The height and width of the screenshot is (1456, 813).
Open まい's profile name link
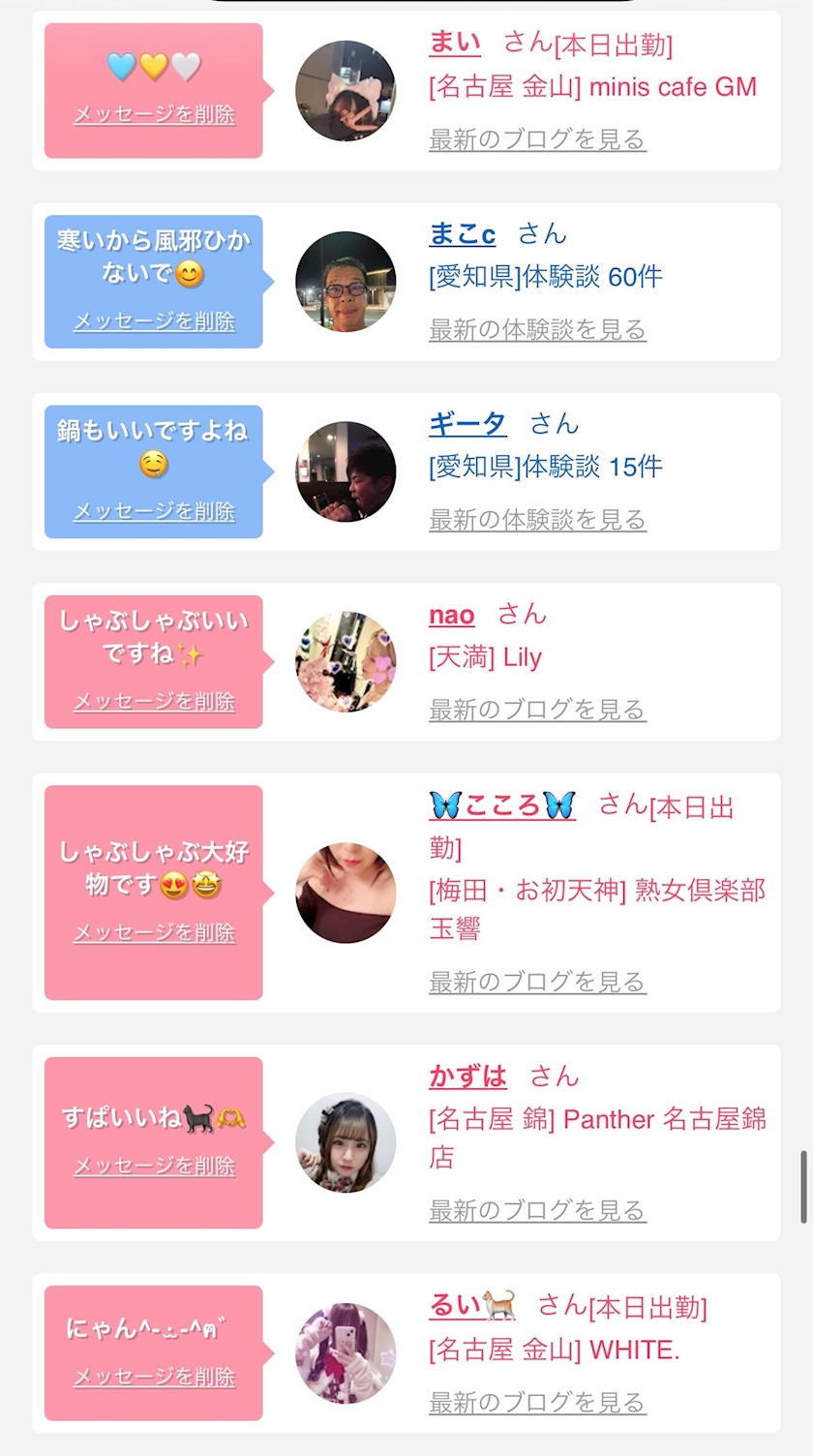tap(454, 44)
